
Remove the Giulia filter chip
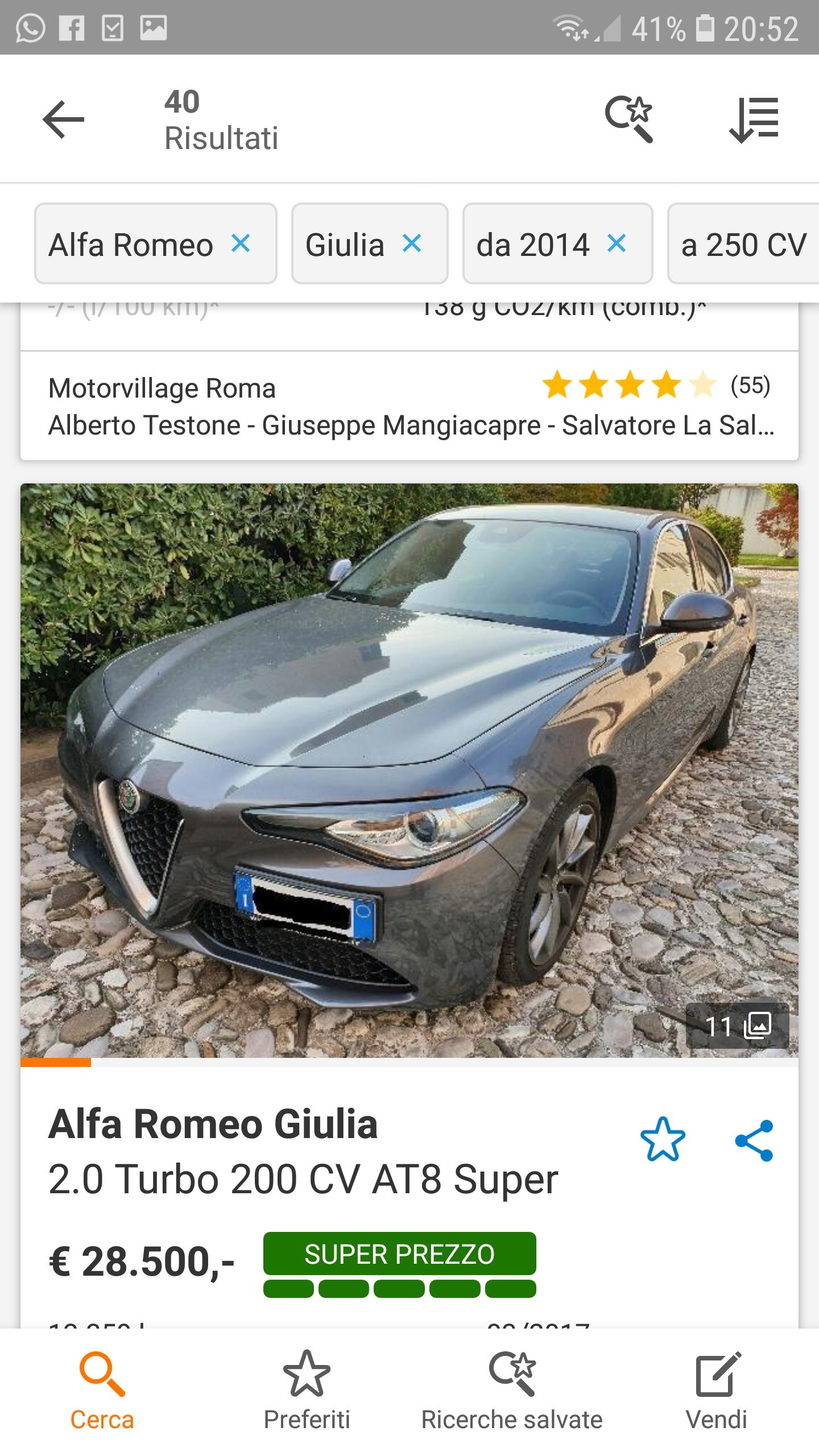point(412,244)
